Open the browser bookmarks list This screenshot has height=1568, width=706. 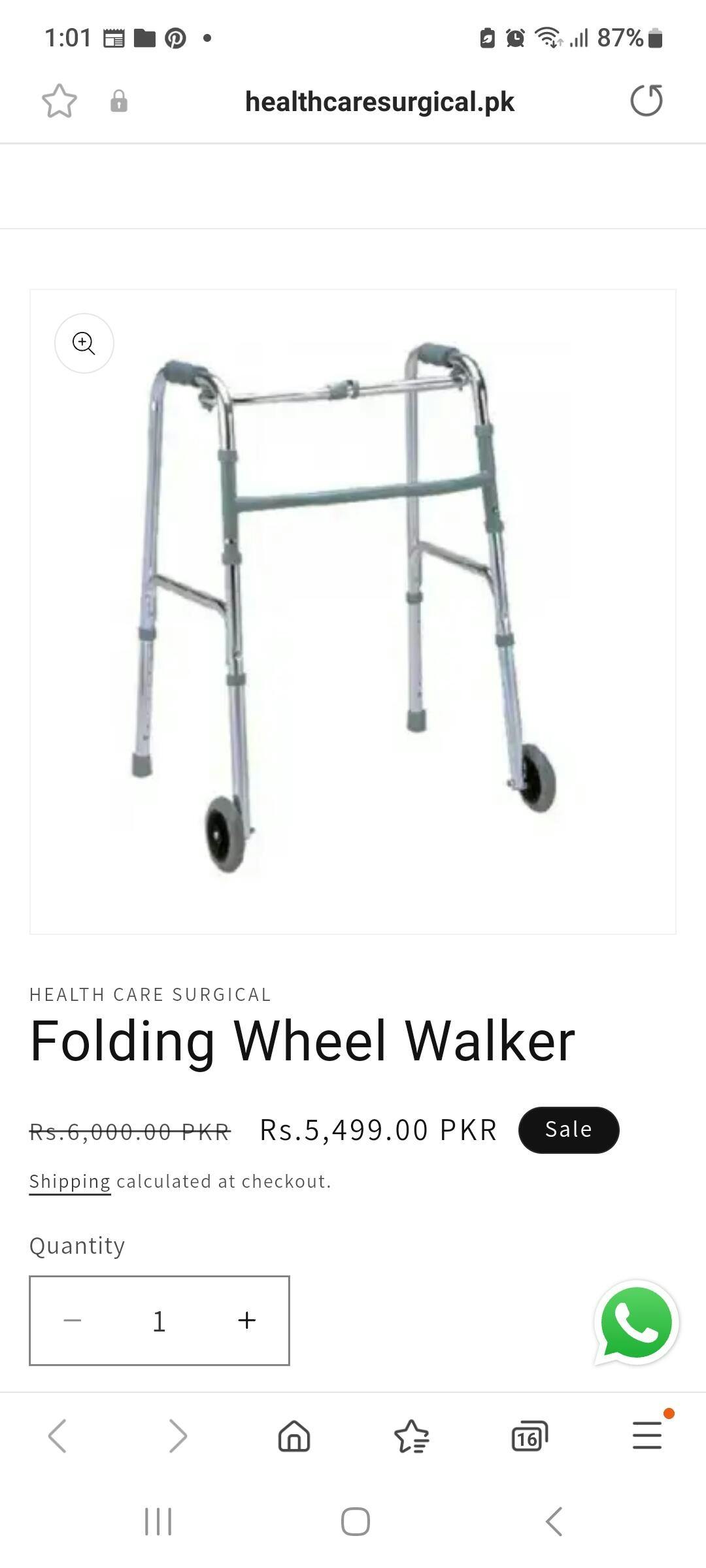click(x=412, y=1436)
